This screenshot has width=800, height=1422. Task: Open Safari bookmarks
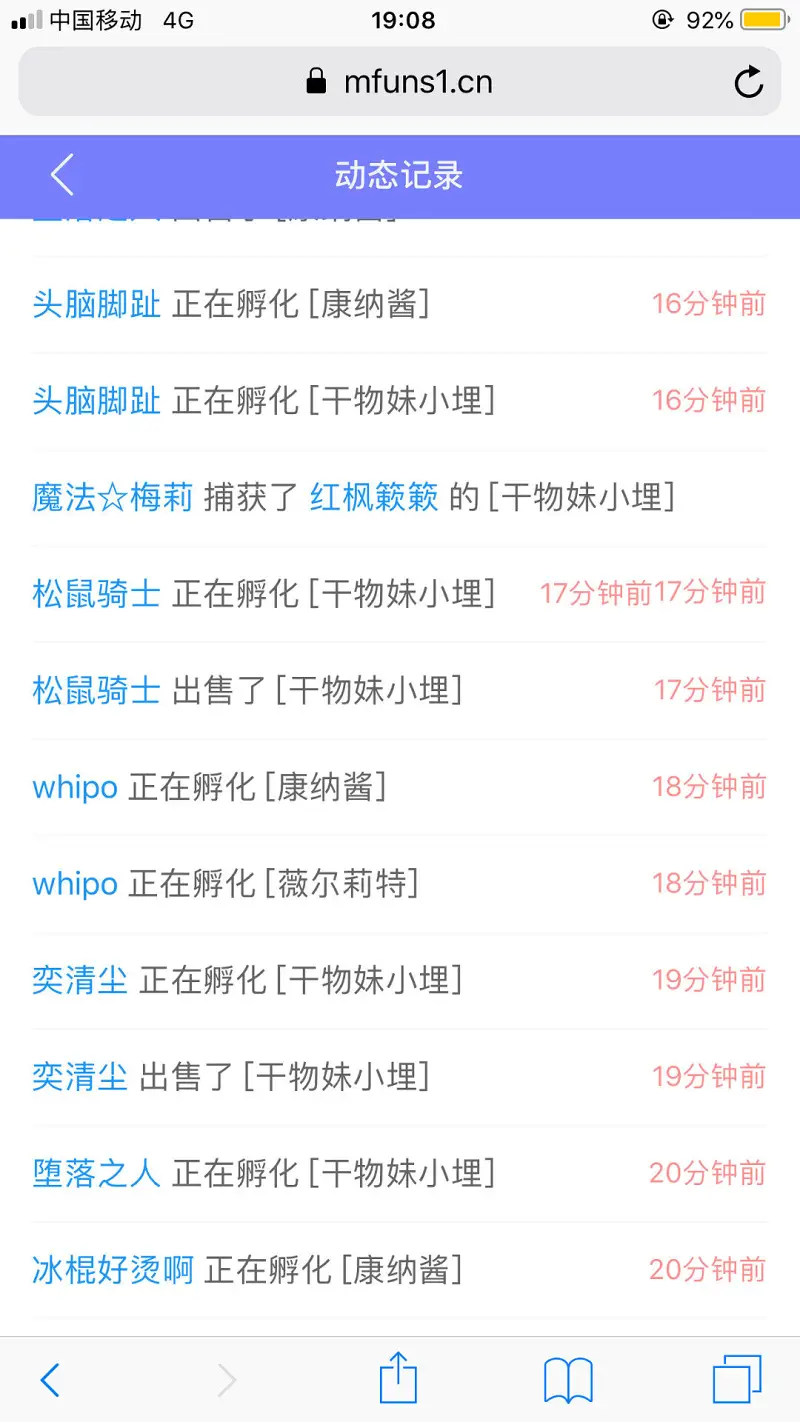click(568, 1381)
